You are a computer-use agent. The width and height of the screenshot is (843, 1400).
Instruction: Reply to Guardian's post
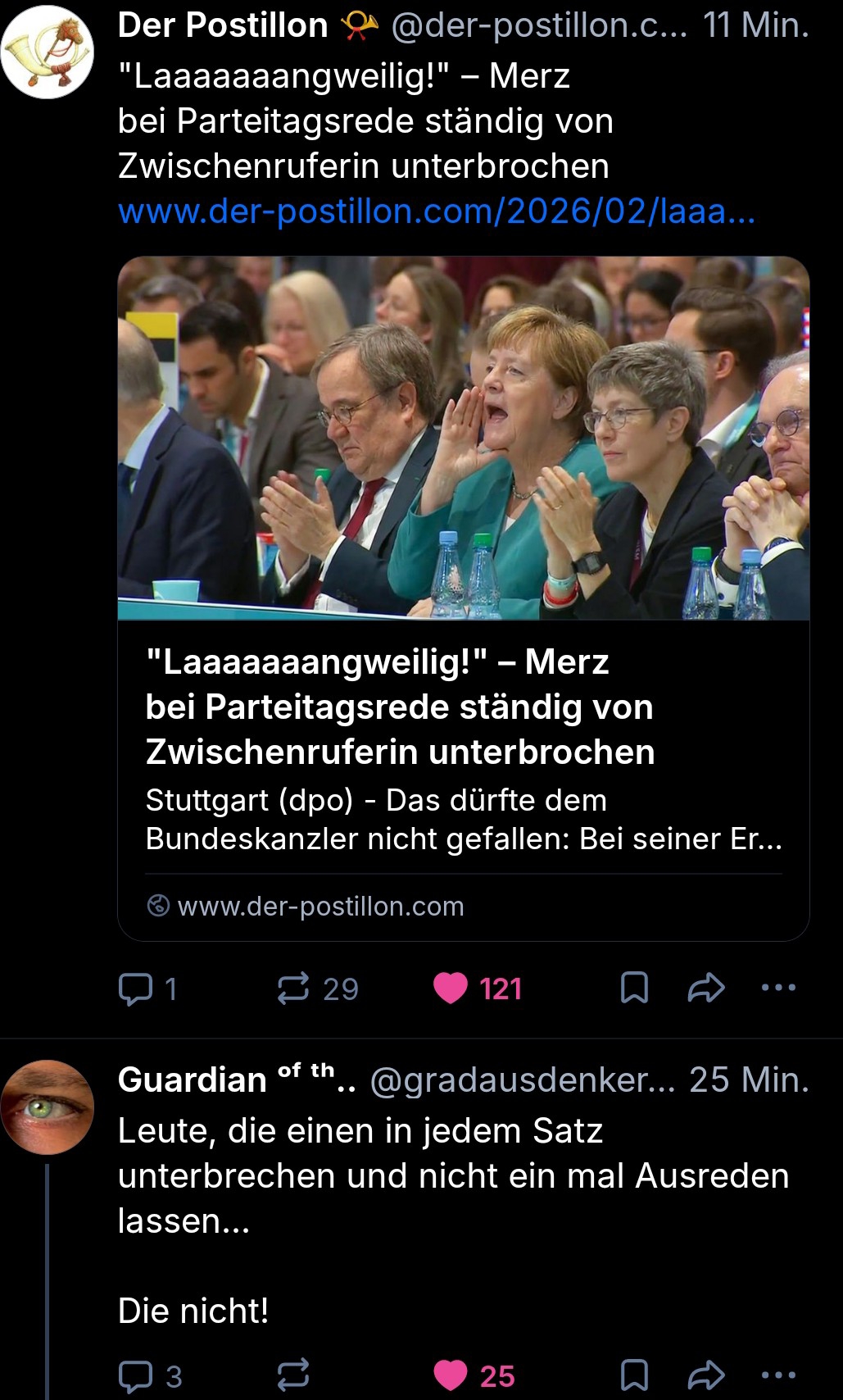point(136,1375)
